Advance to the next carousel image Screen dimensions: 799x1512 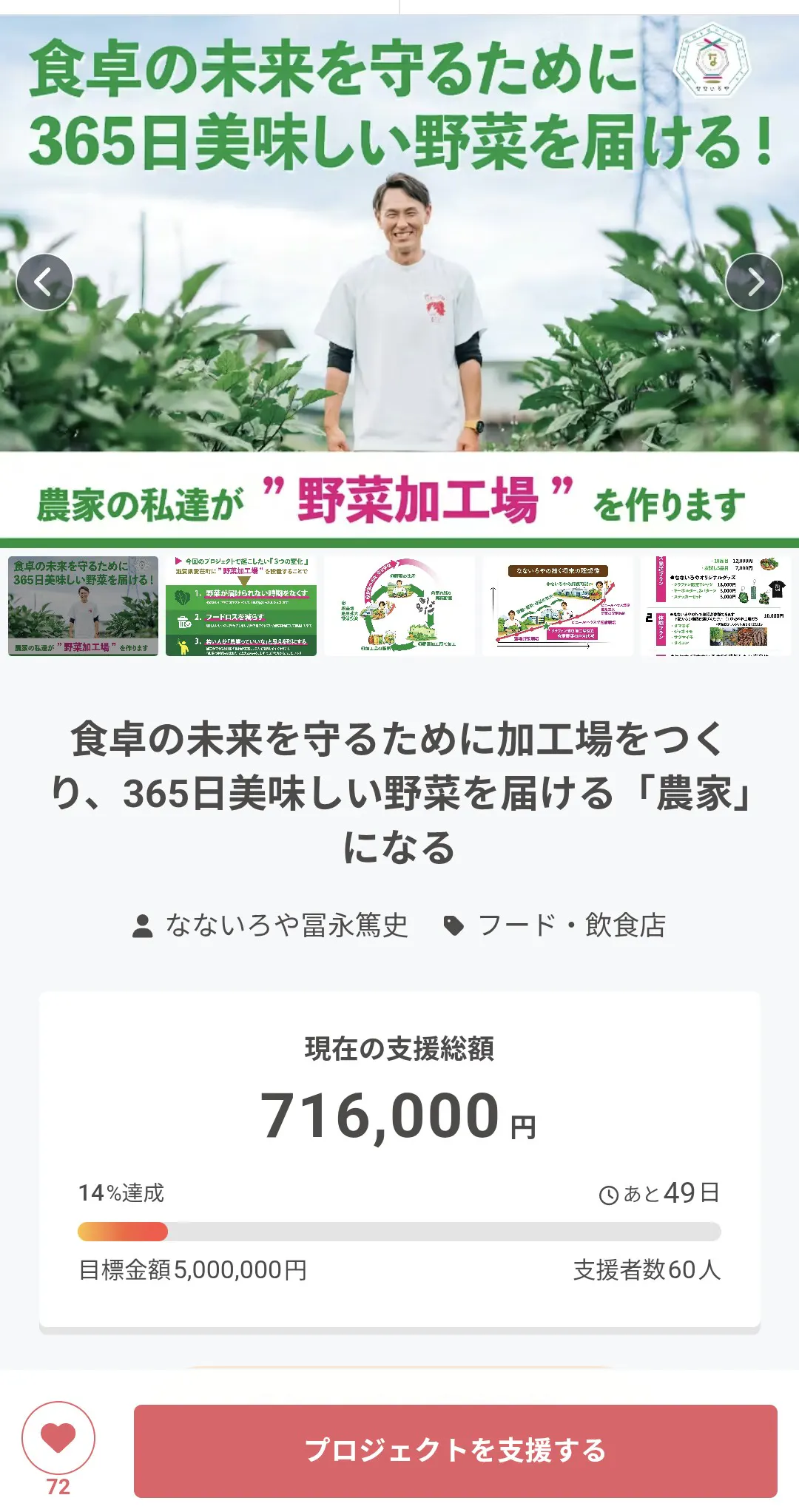(x=754, y=282)
